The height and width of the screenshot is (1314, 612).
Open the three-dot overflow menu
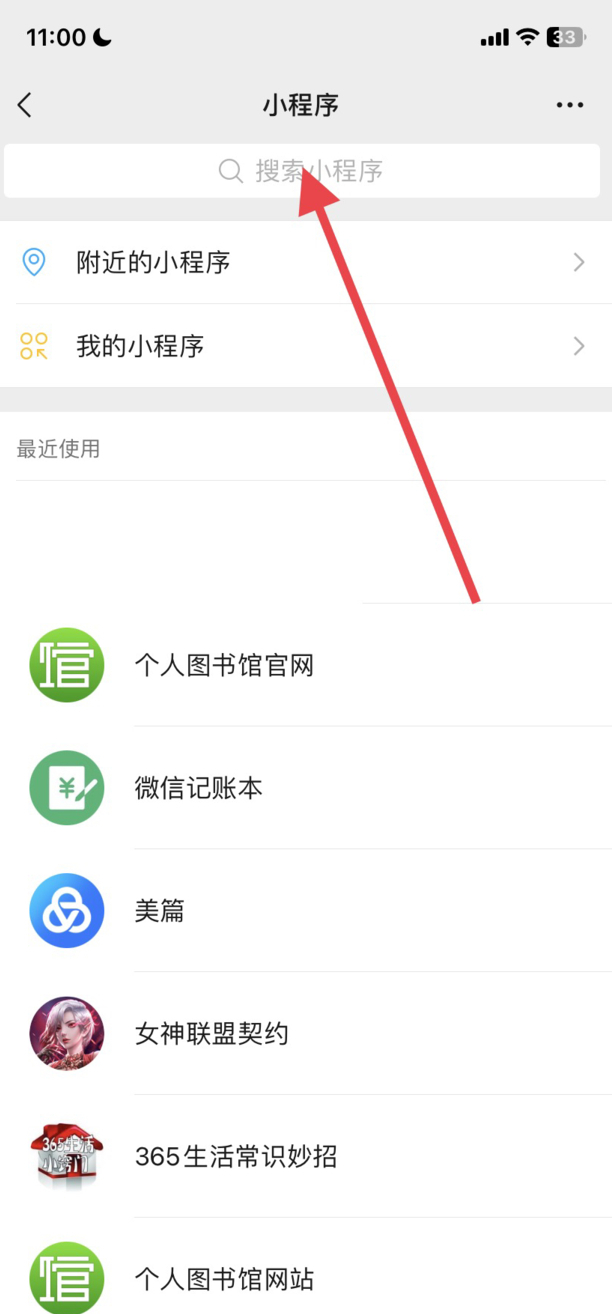569,105
